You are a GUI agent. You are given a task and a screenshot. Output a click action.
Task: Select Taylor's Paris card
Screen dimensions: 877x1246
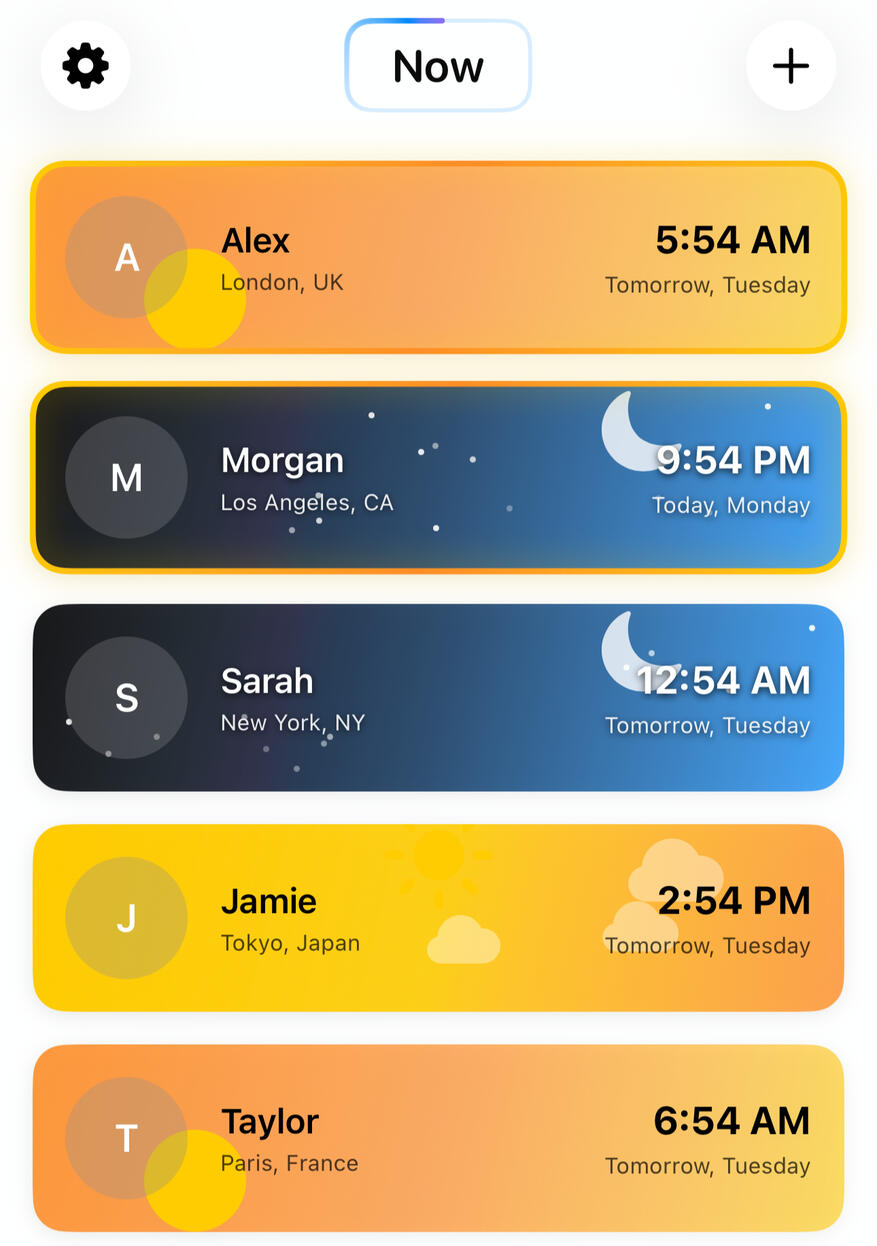[438, 1138]
